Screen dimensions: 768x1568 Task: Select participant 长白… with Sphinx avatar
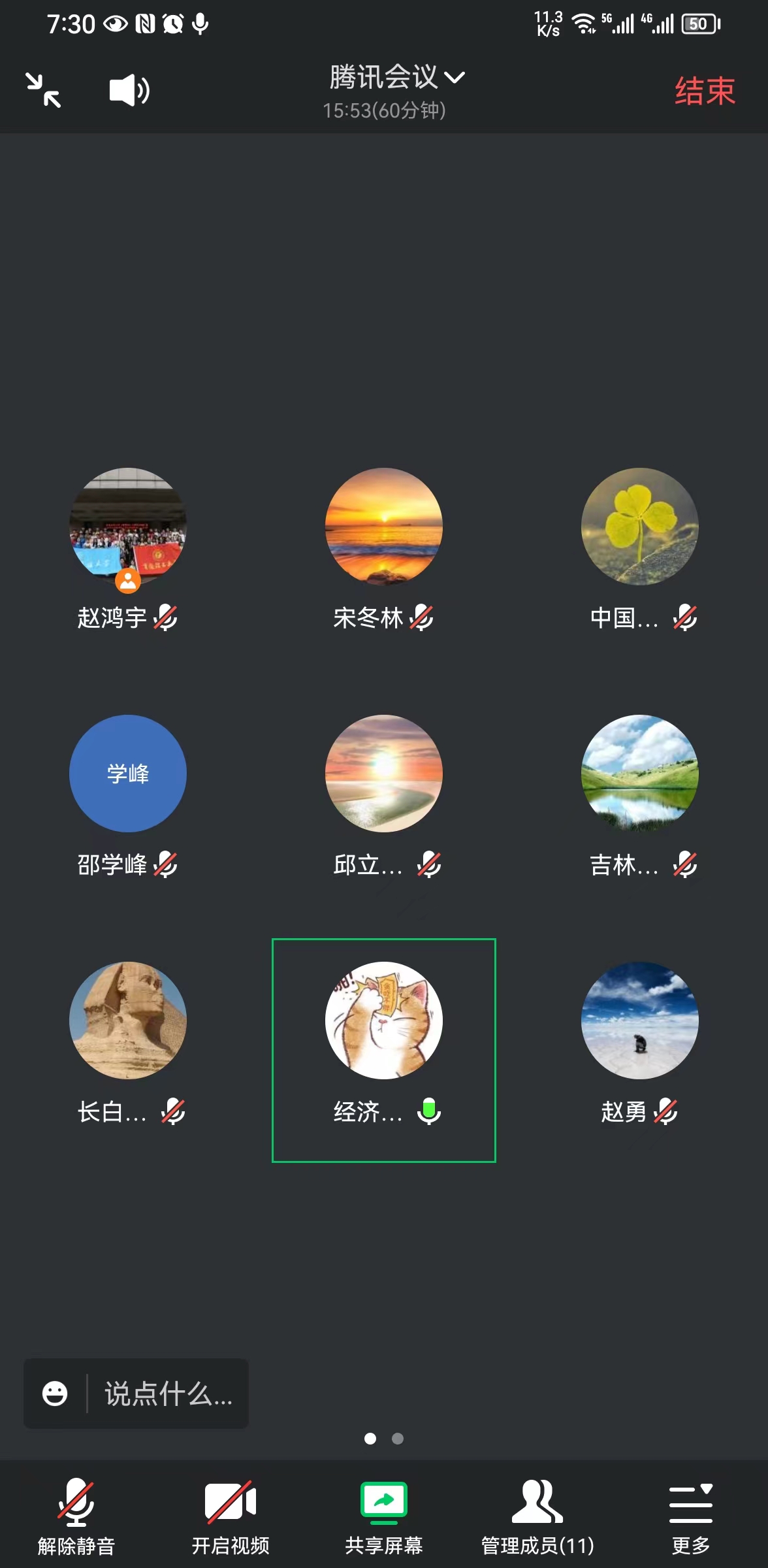point(128,1021)
